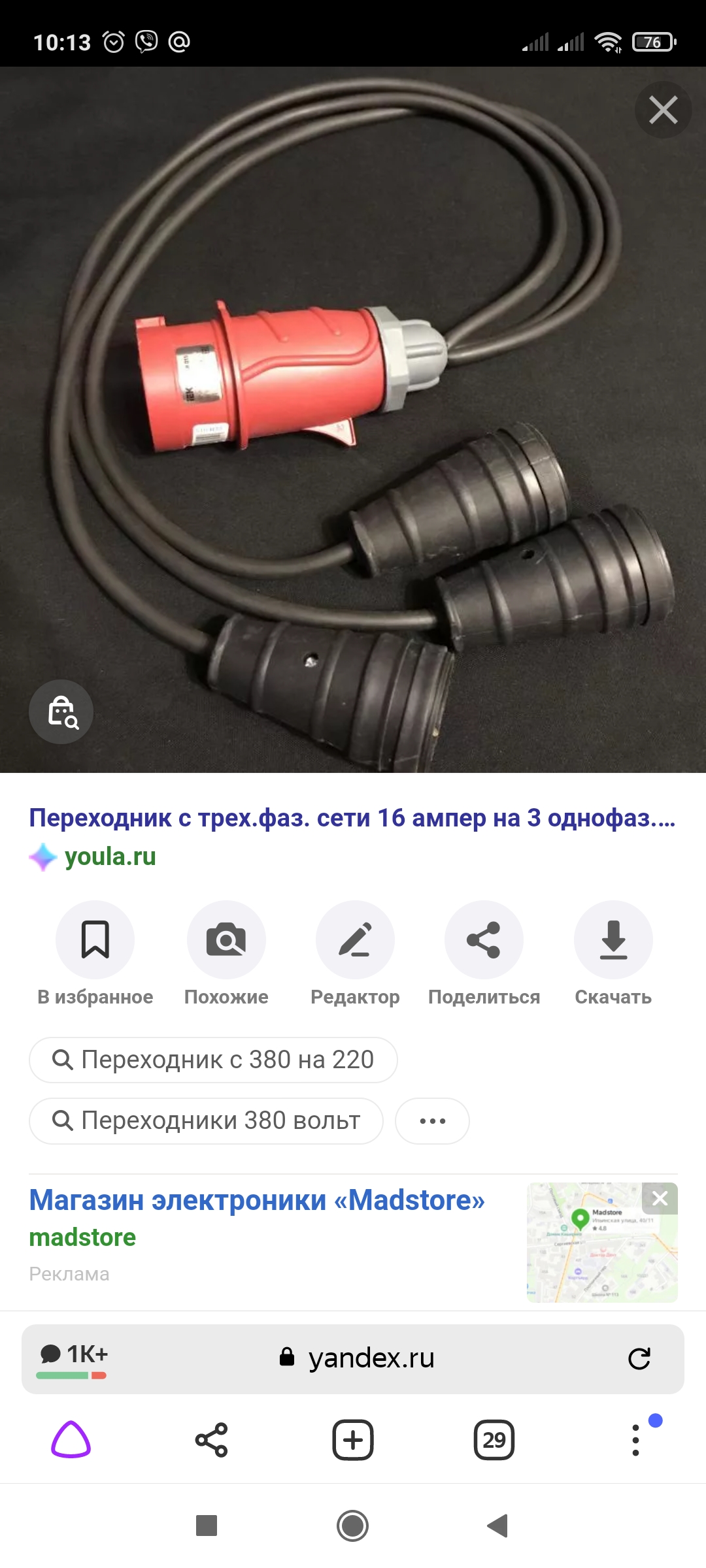
Task: Share this image (Поделиться)
Action: (x=484, y=940)
